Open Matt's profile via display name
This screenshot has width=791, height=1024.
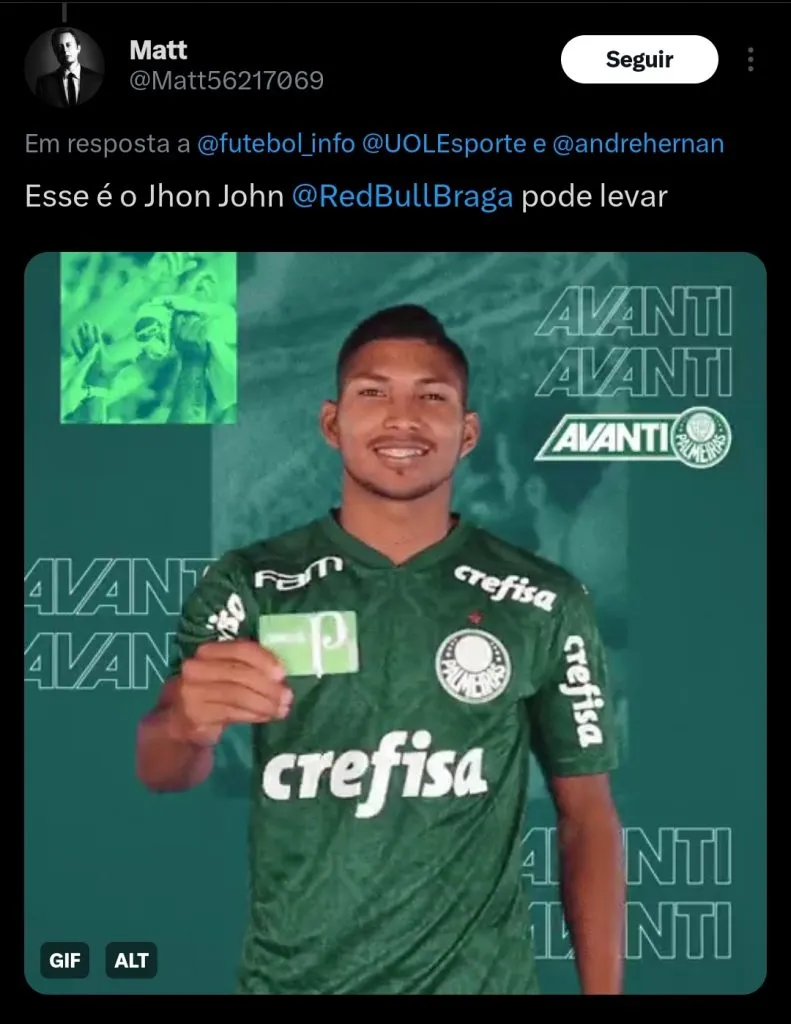point(159,50)
